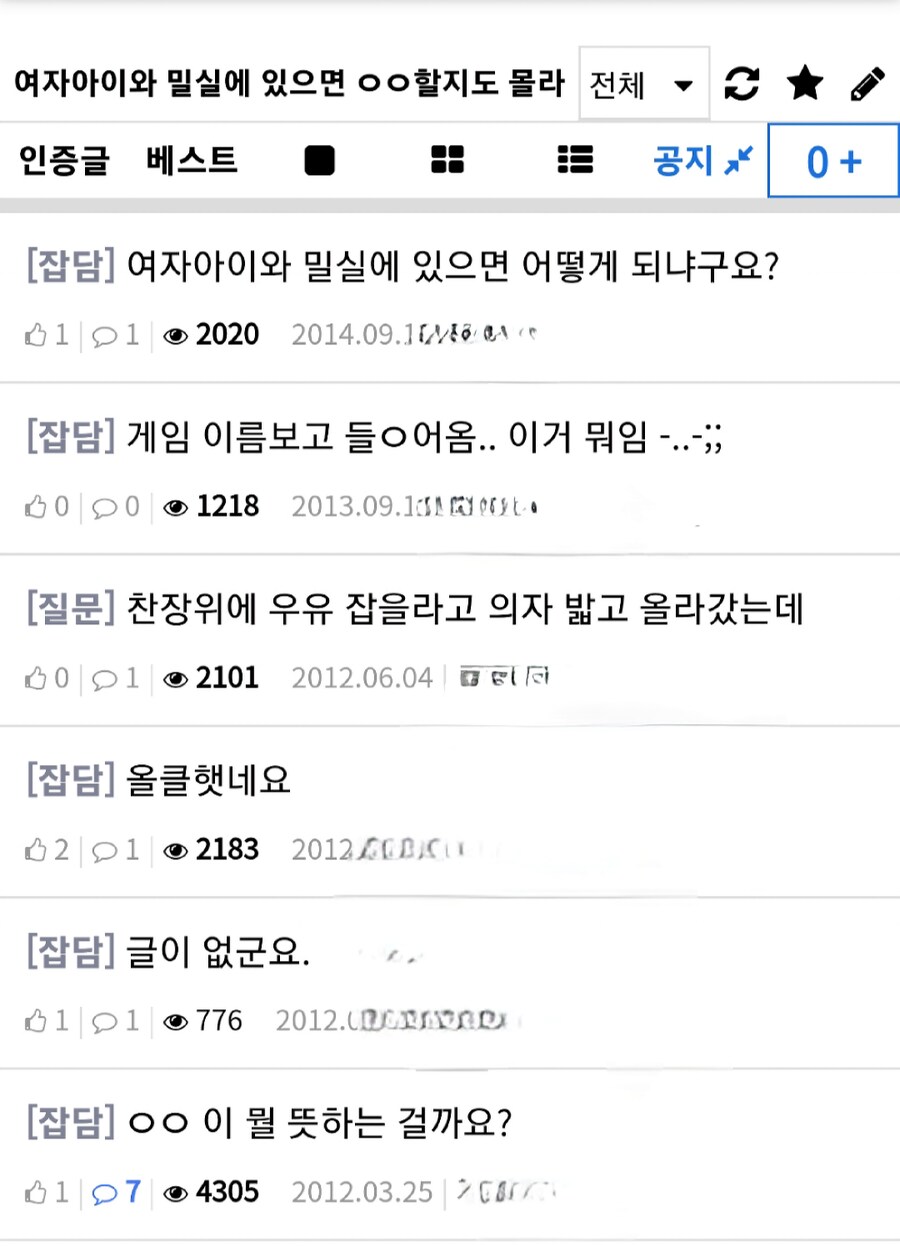Select the single-card view mode
Image resolution: width=900 pixels, height=1246 pixels.
(319, 160)
